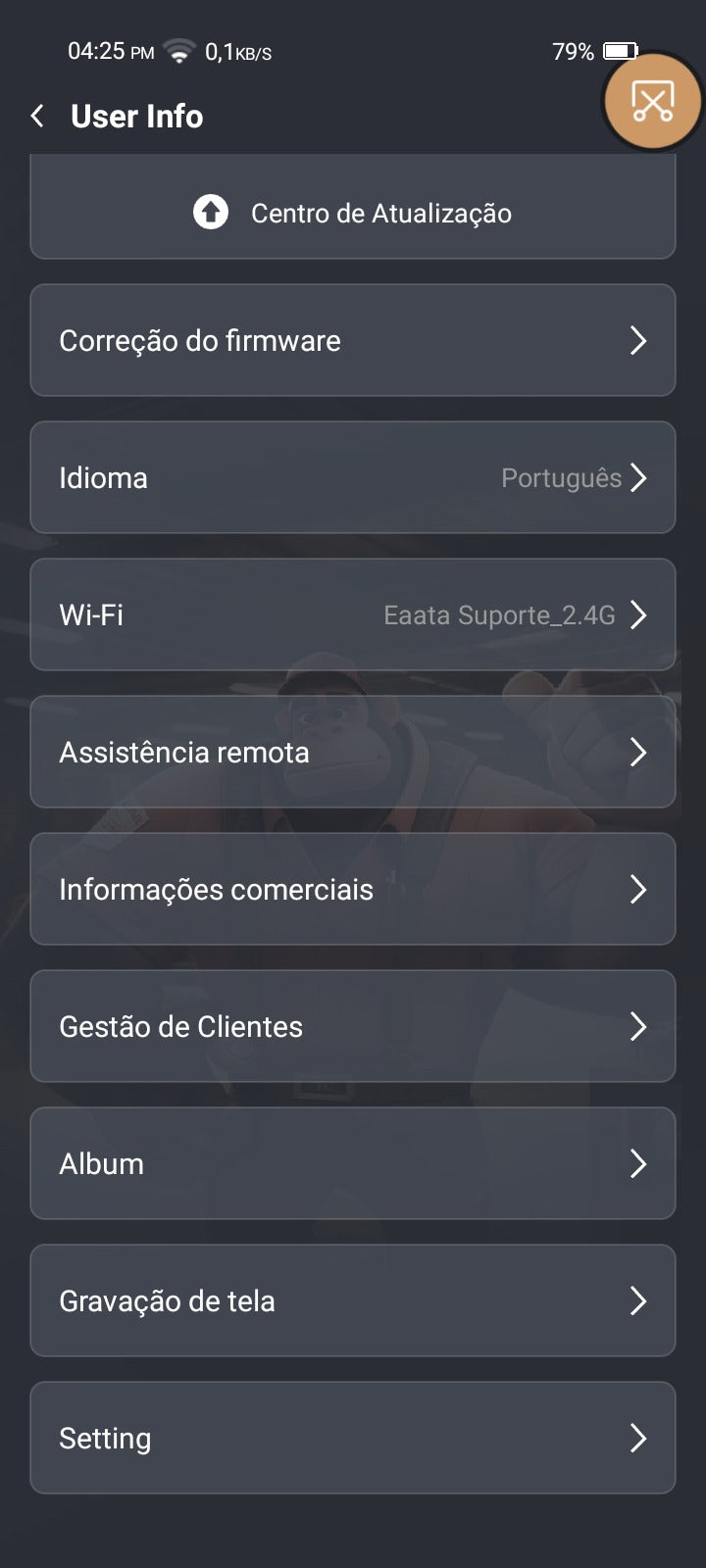Select Gravação de tela
This screenshot has width=706, height=1568.
353,1300
